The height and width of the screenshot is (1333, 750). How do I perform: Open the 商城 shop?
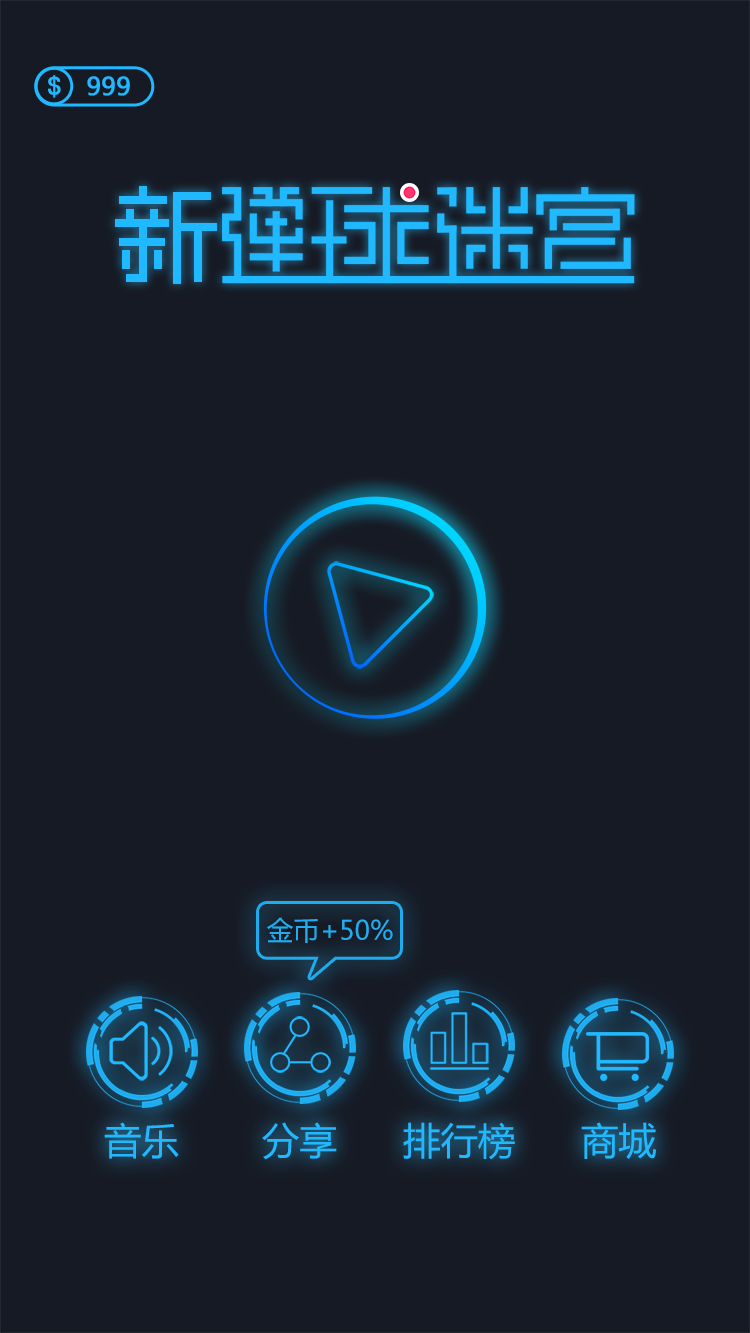[x=618, y=1053]
